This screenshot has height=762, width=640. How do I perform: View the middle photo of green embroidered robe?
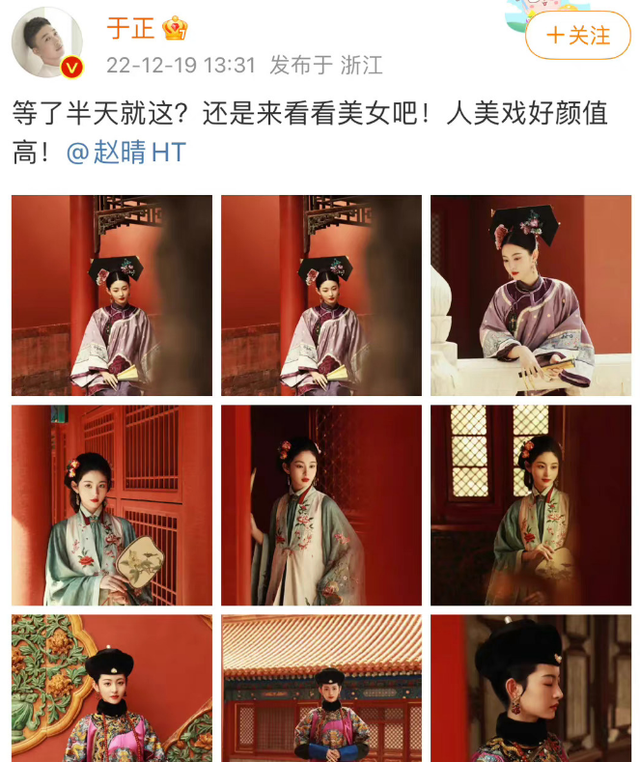pyautogui.click(x=321, y=505)
